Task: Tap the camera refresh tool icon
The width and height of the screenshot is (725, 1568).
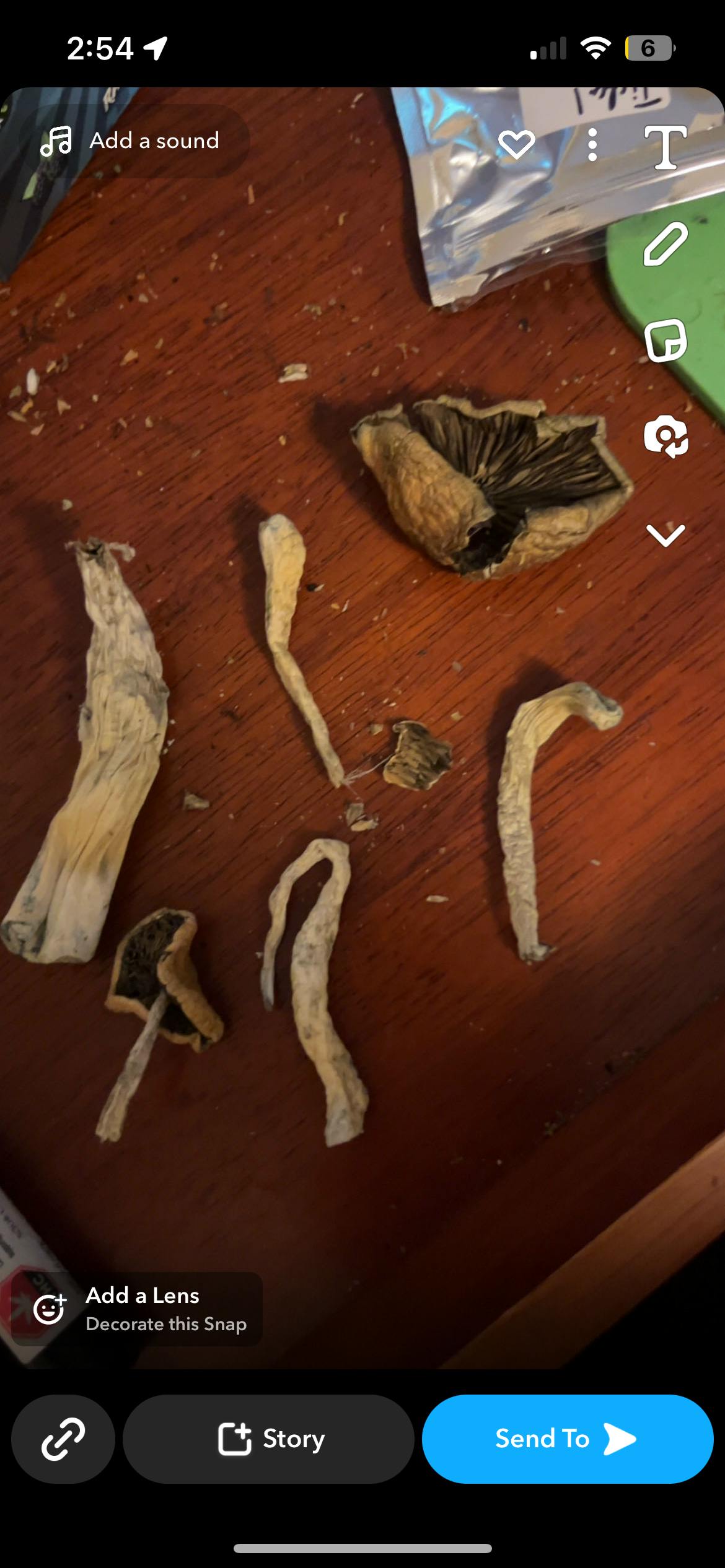Action: click(x=666, y=437)
